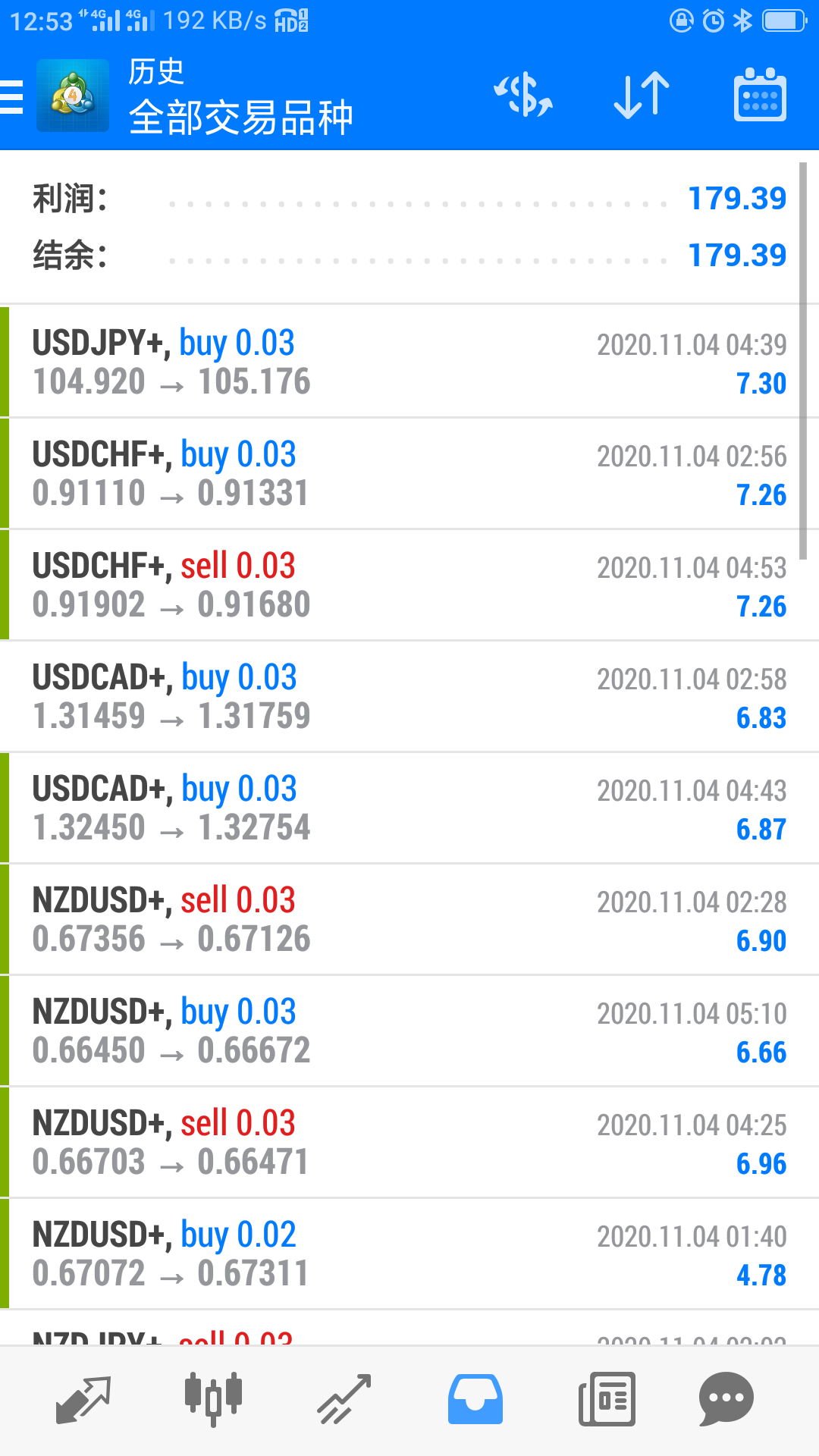Open the USDJPY+ buy 0.03 trade
This screenshot has height=1456, width=819.
[409, 362]
